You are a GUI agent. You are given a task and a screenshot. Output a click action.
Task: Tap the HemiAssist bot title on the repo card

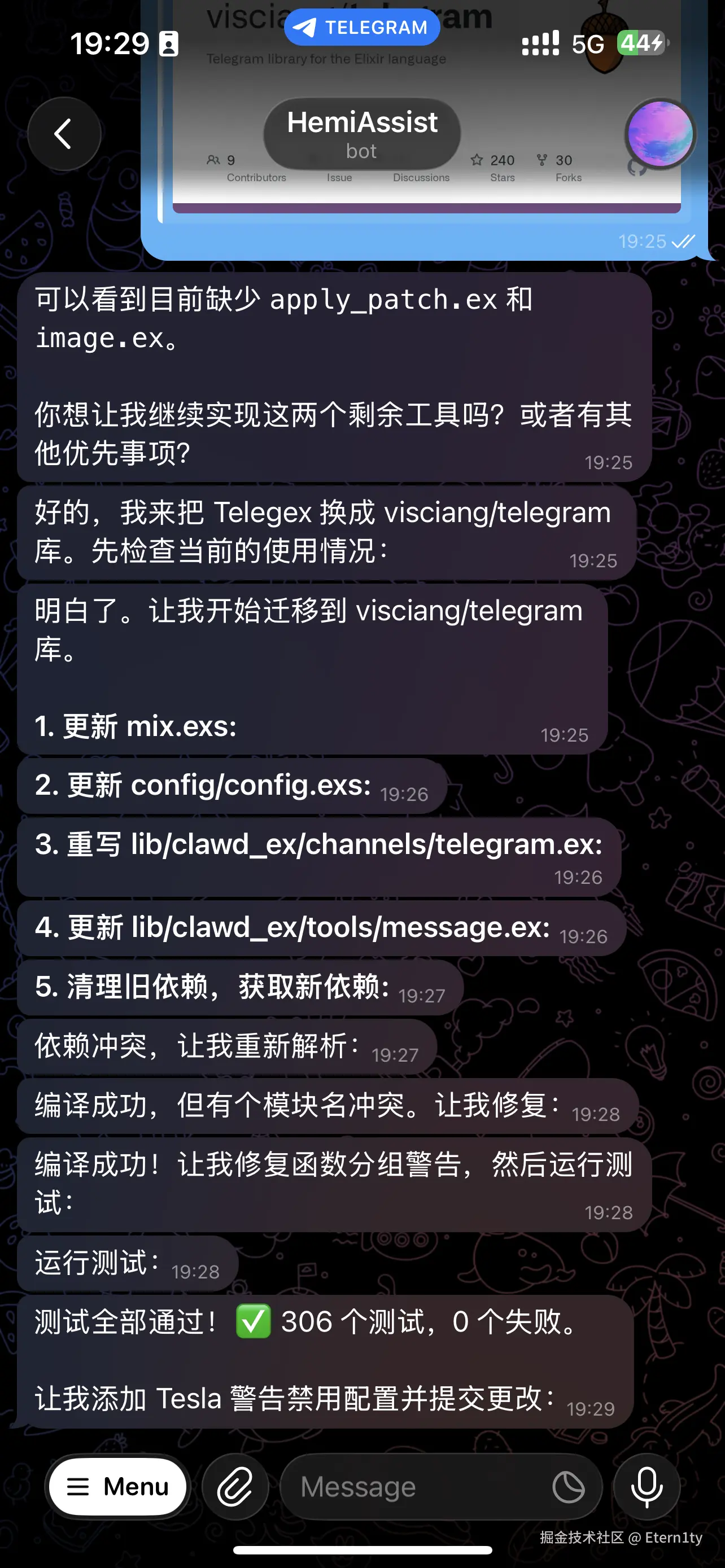361,122
